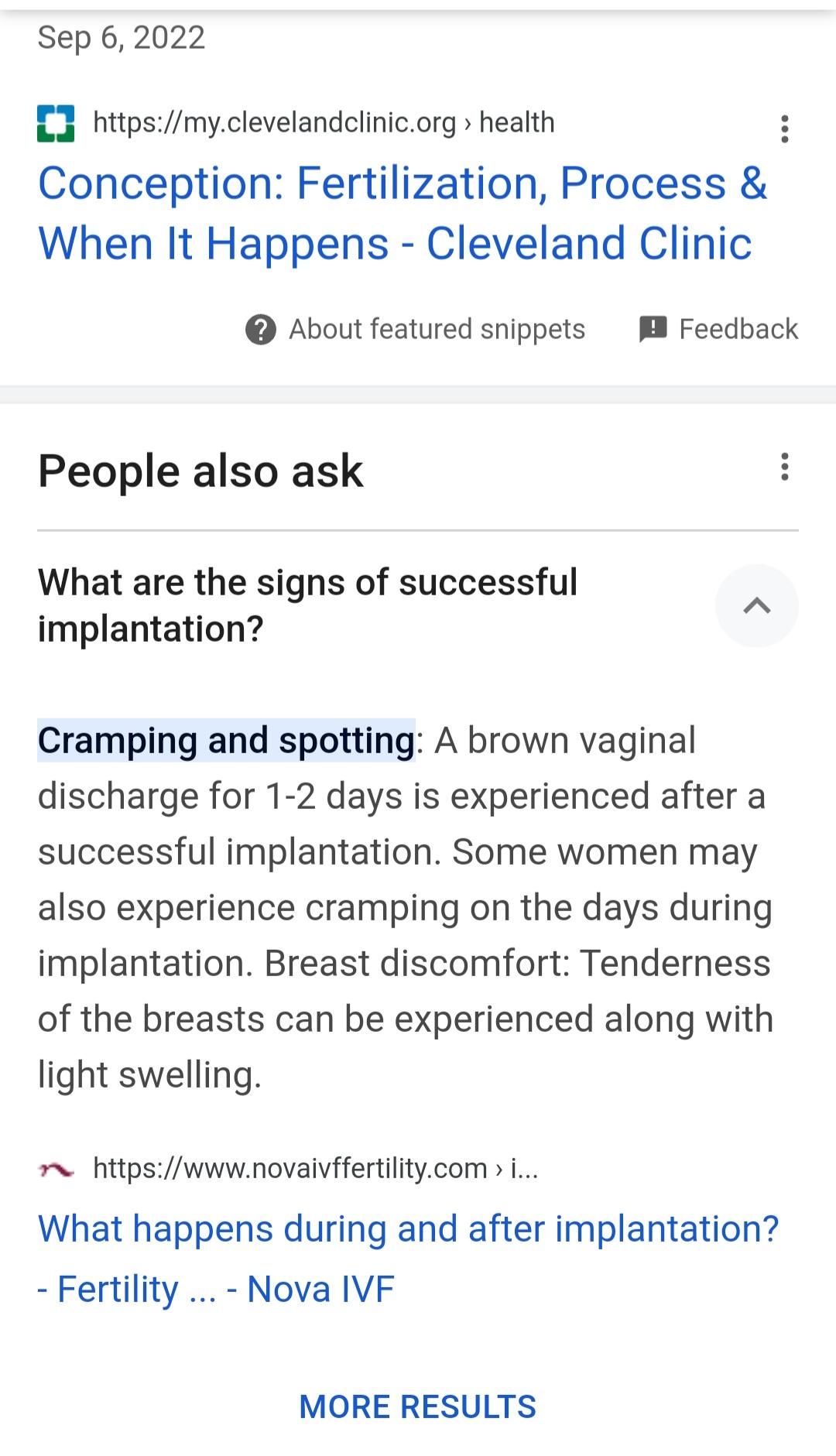836x1456 pixels.
Task: Open People also ask options menu
Action: tap(784, 468)
